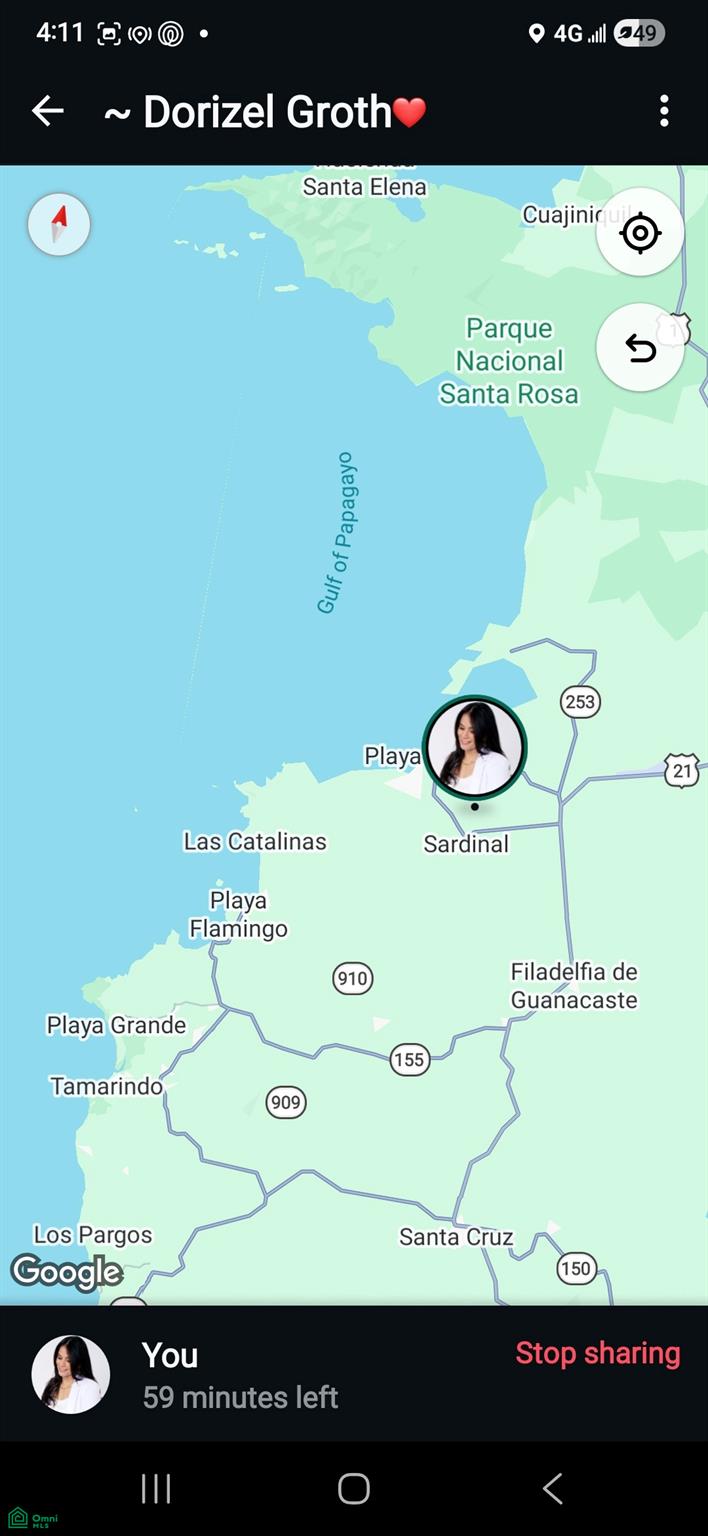Open recent apps from the navigation bar
The width and height of the screenshot is (708, 1536).
tap(156, 1488)
